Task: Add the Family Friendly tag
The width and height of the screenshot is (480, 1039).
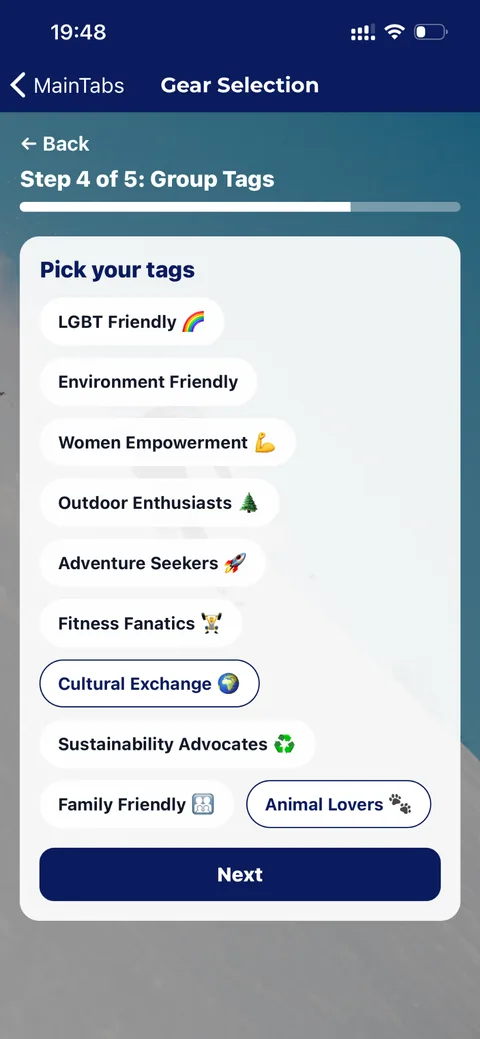Action: click(137, 804)
